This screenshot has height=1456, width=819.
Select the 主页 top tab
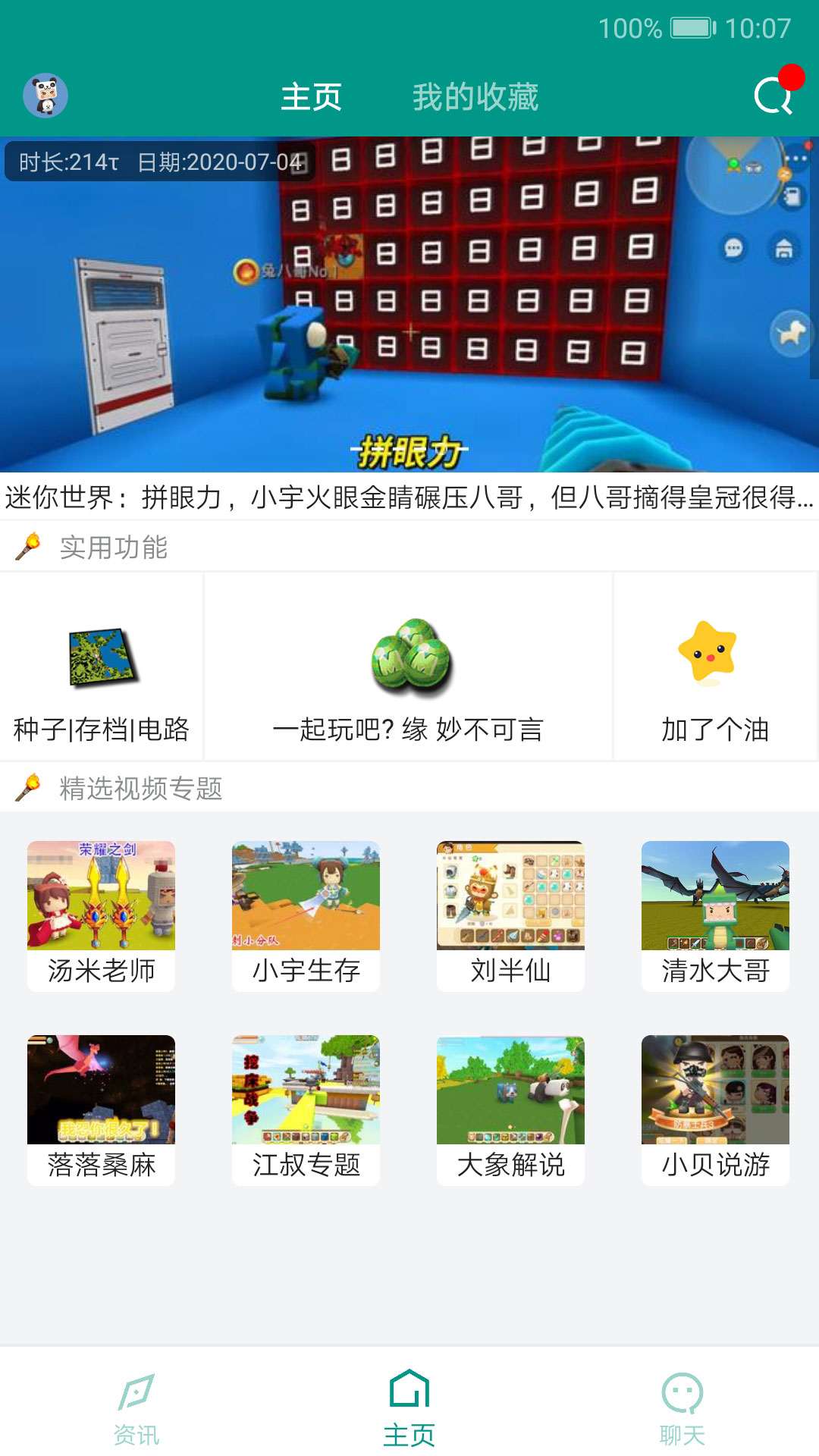pyautogui.click(x=312, y=97)
